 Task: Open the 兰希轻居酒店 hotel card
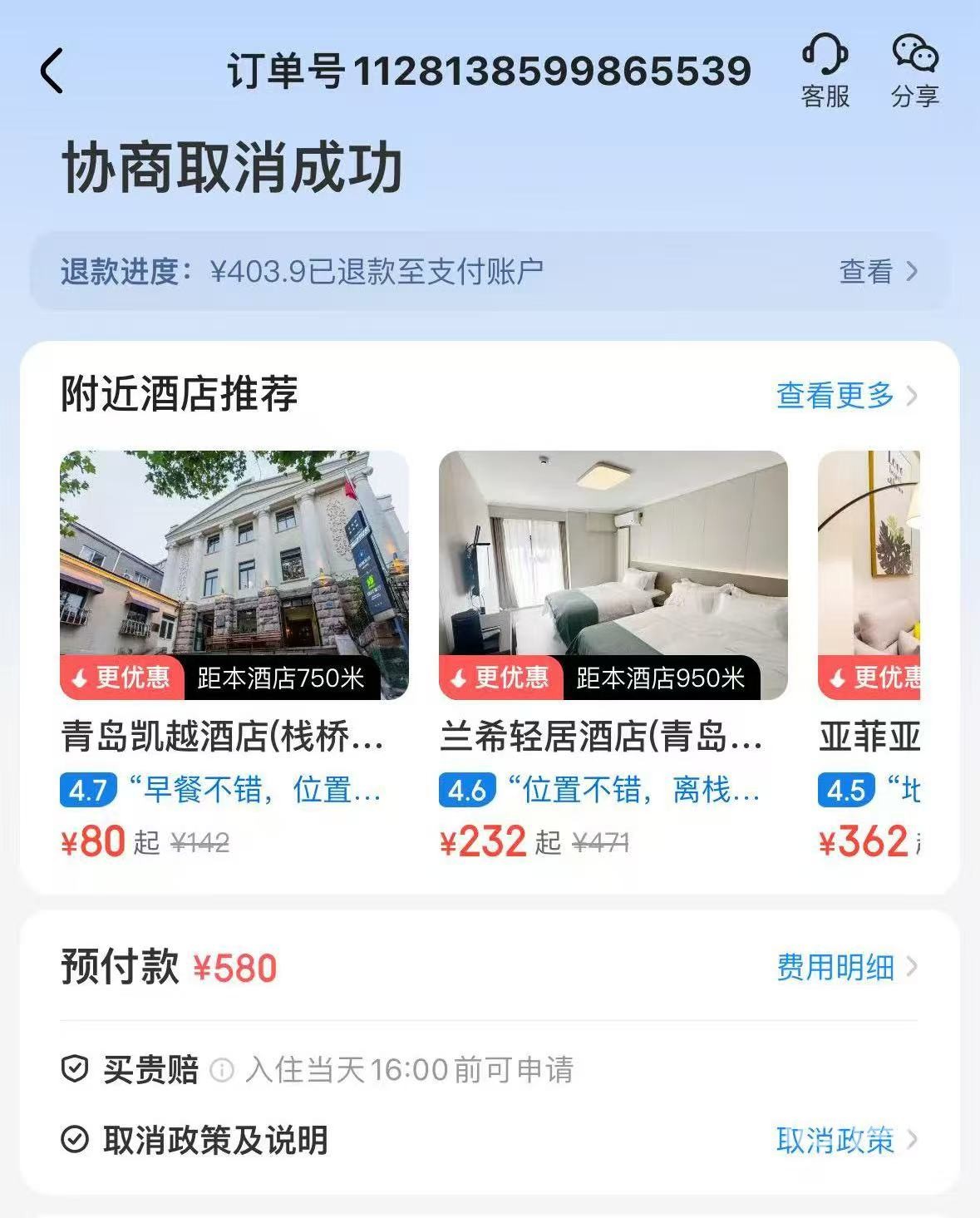(613, 575)
